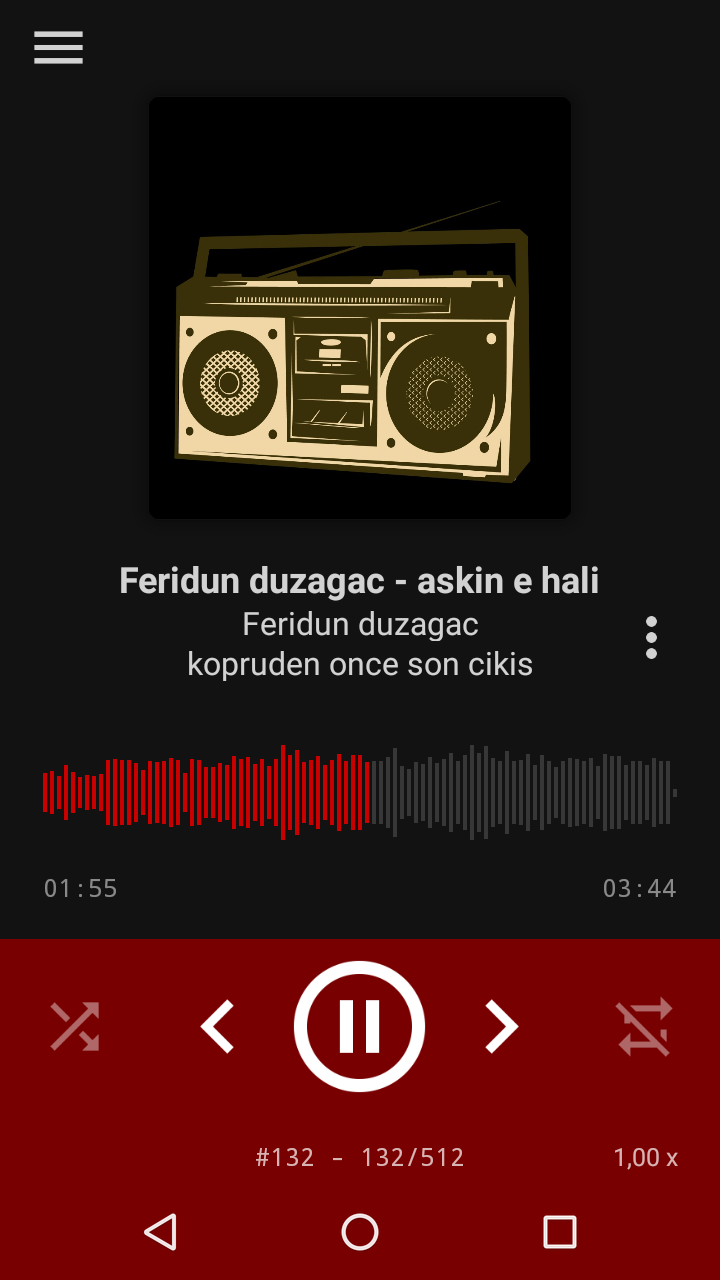Seek within the waveform progress bar
This screenshot has height=1280, width=720.
click(x=360, y=792)
